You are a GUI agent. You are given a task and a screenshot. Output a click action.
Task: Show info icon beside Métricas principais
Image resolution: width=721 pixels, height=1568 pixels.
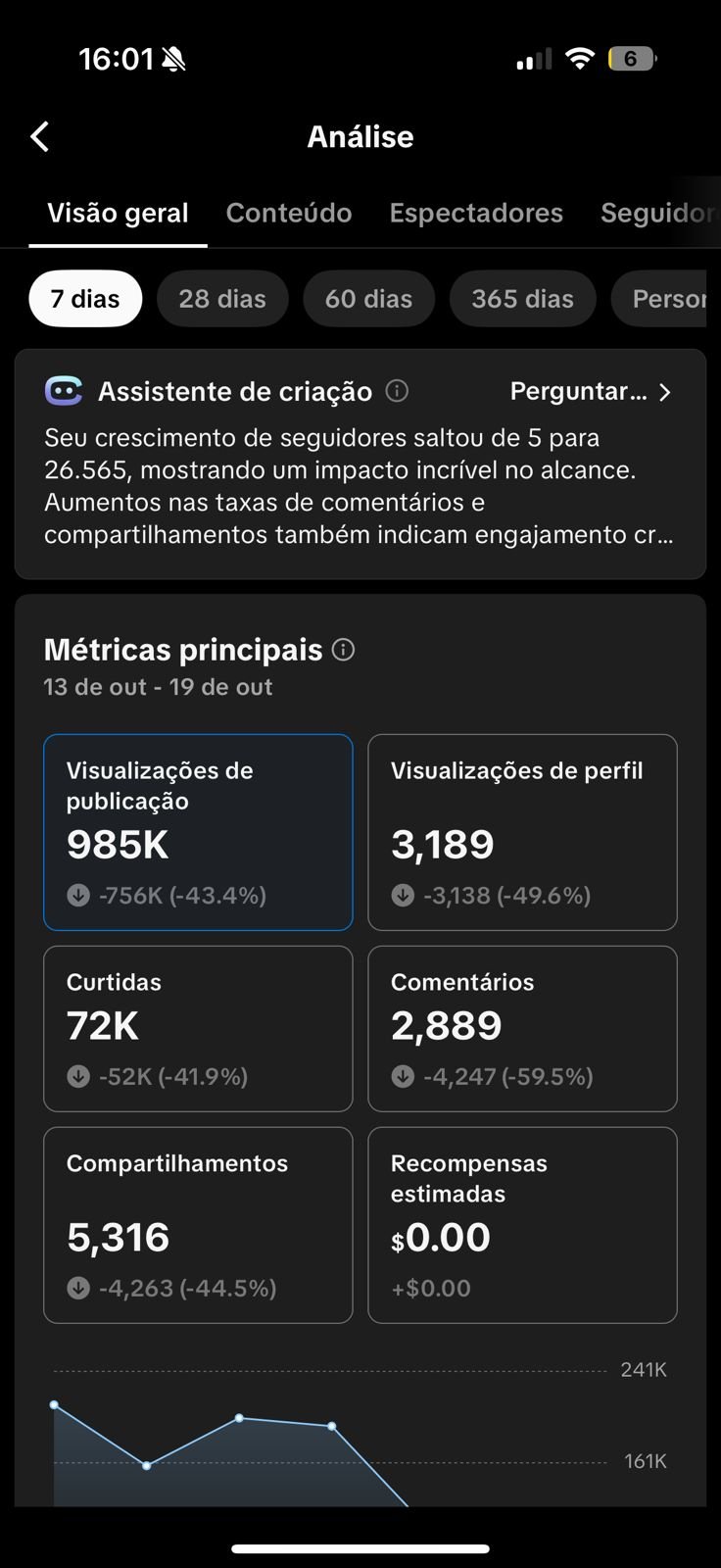[343, 650]
